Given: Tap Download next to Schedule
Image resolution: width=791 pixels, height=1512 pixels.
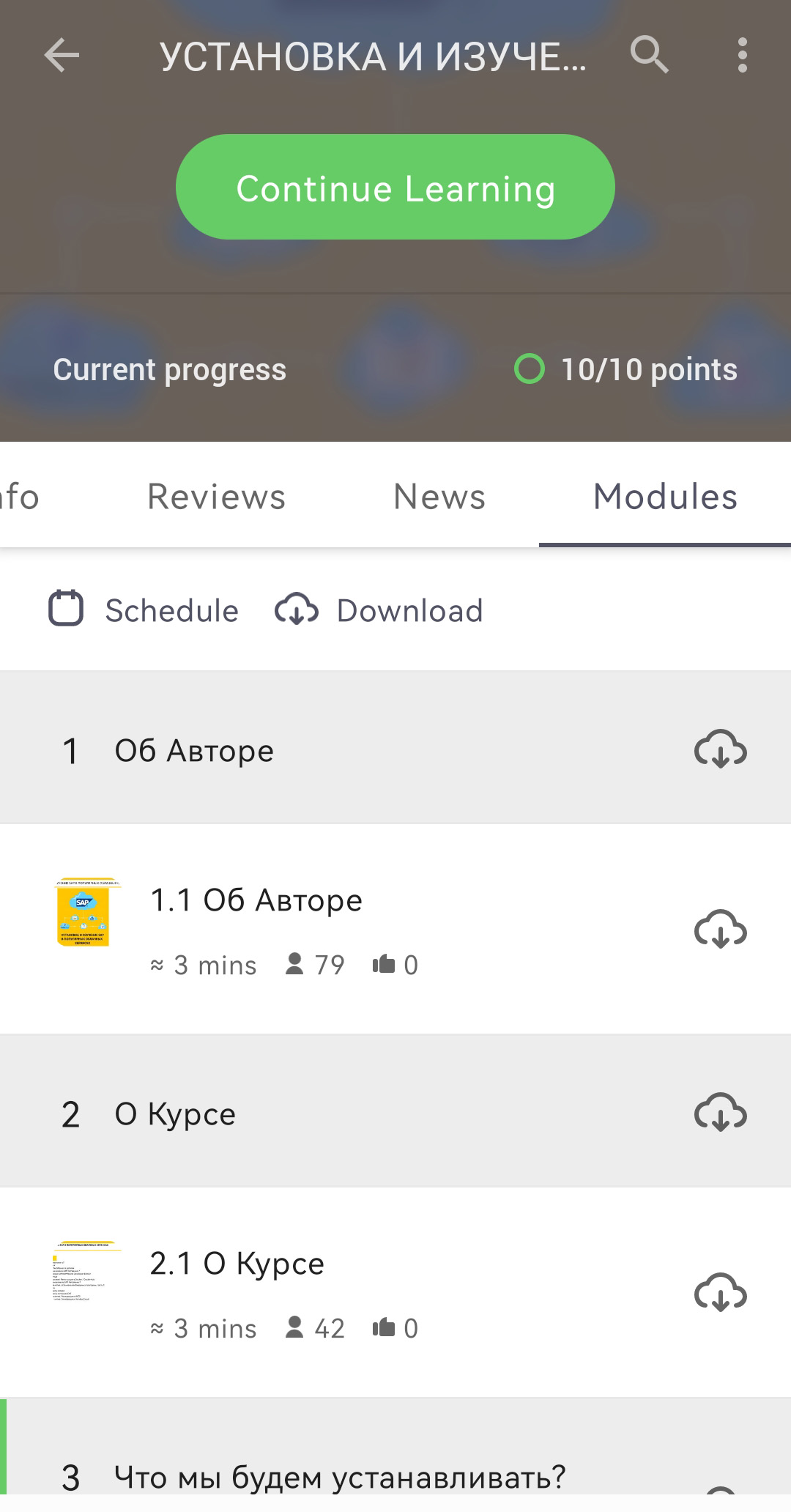Looking at the screenshot, I should point(379,609).
